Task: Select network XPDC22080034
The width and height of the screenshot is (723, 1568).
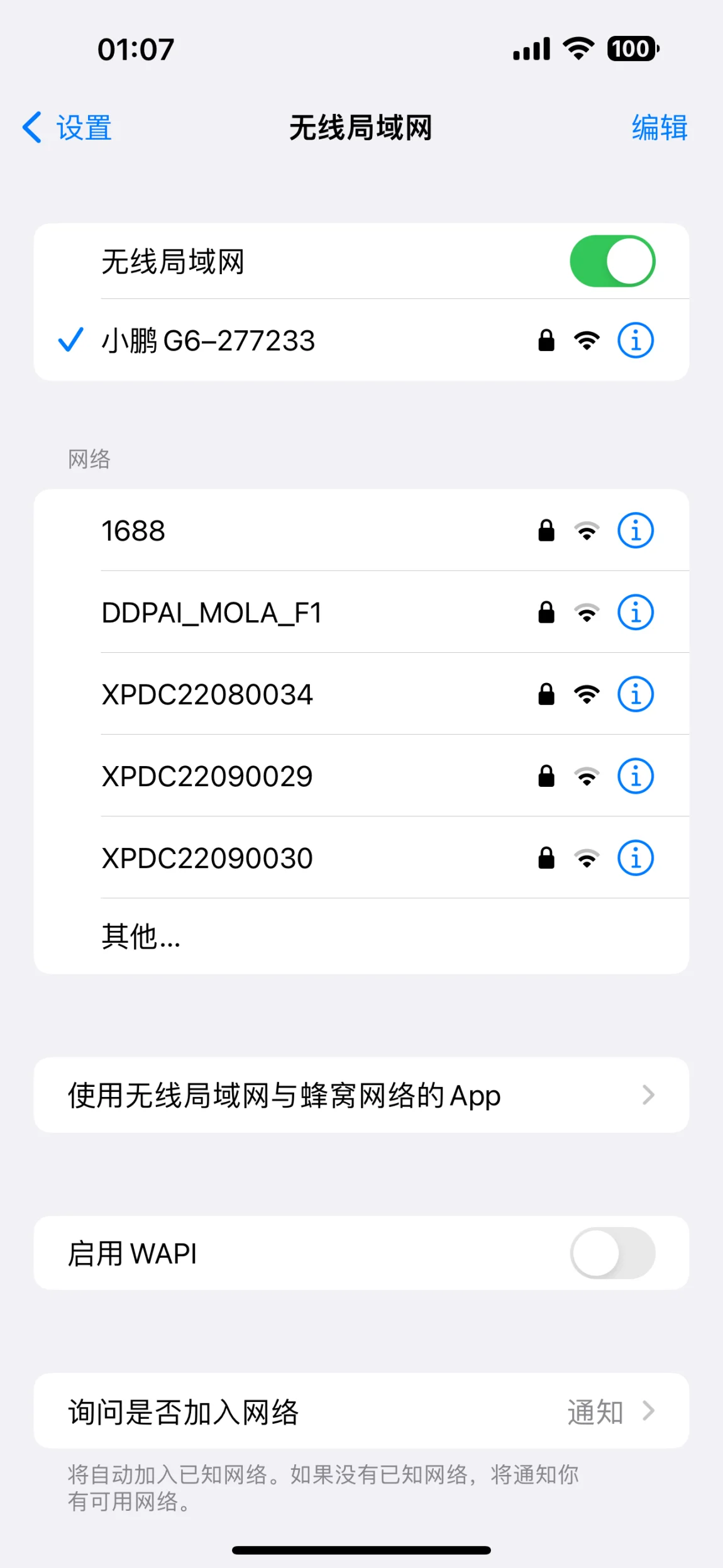Action: click(x=361, y=694)
